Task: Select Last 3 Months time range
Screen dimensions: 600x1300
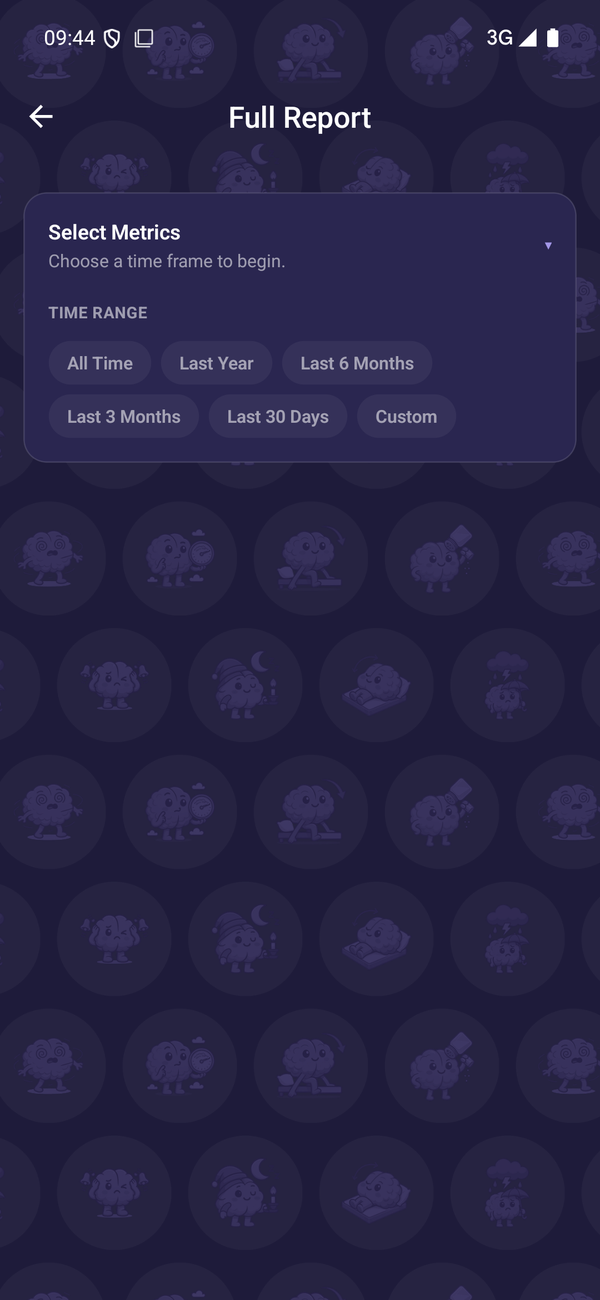Action: click(124, 417)
